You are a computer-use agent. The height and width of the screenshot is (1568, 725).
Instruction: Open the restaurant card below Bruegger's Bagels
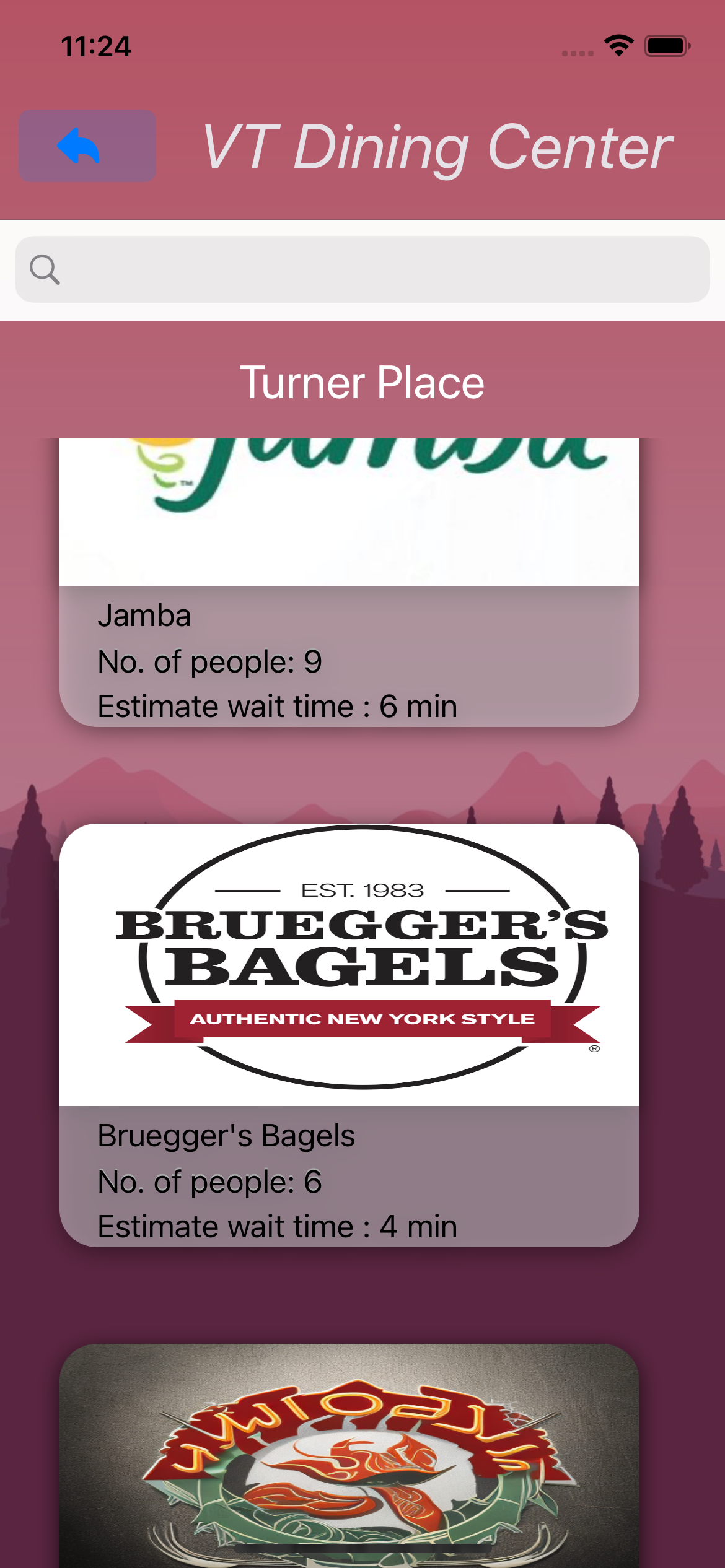point(349,1455)
